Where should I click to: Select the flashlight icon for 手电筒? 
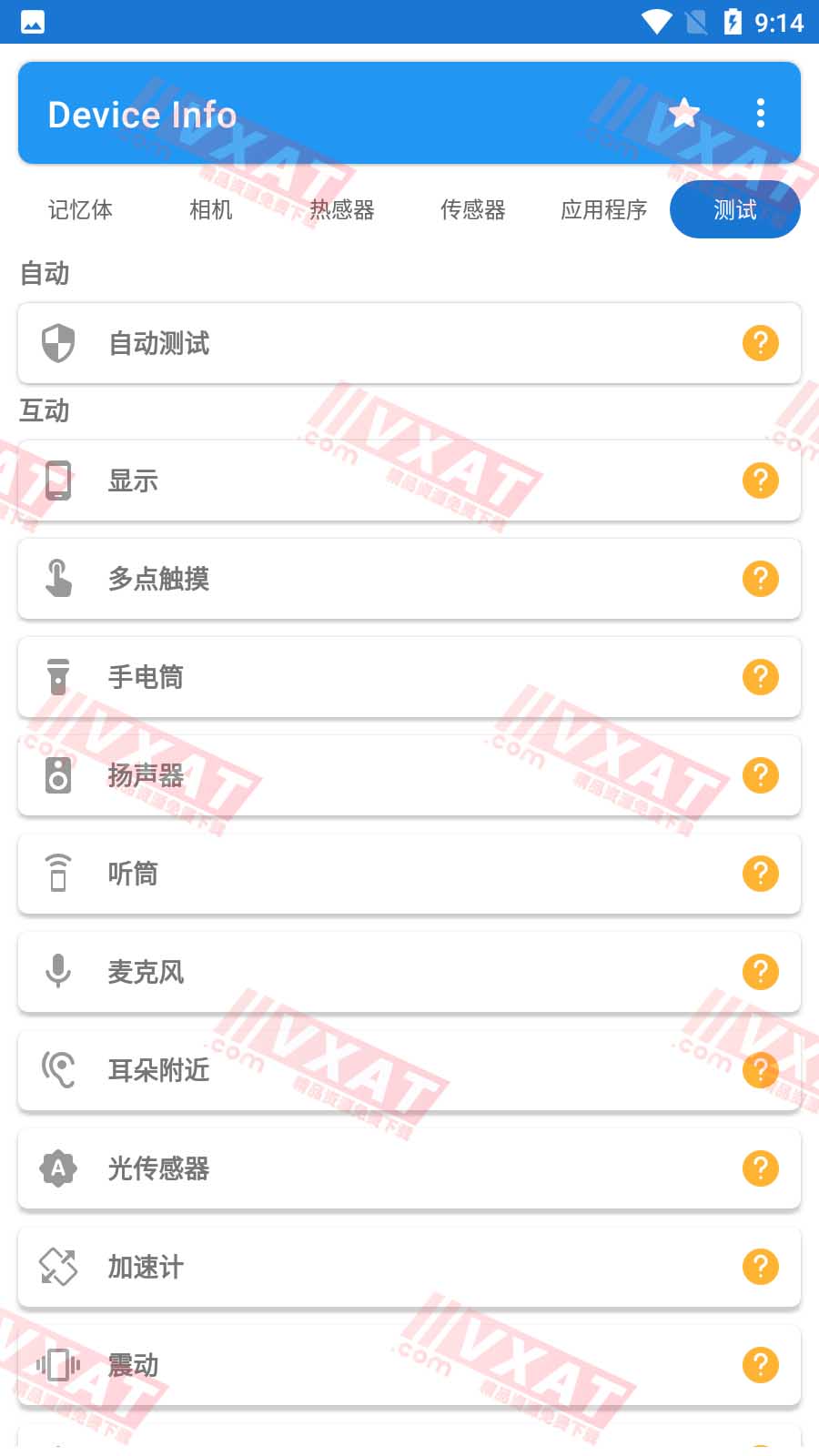pos(57,677)
